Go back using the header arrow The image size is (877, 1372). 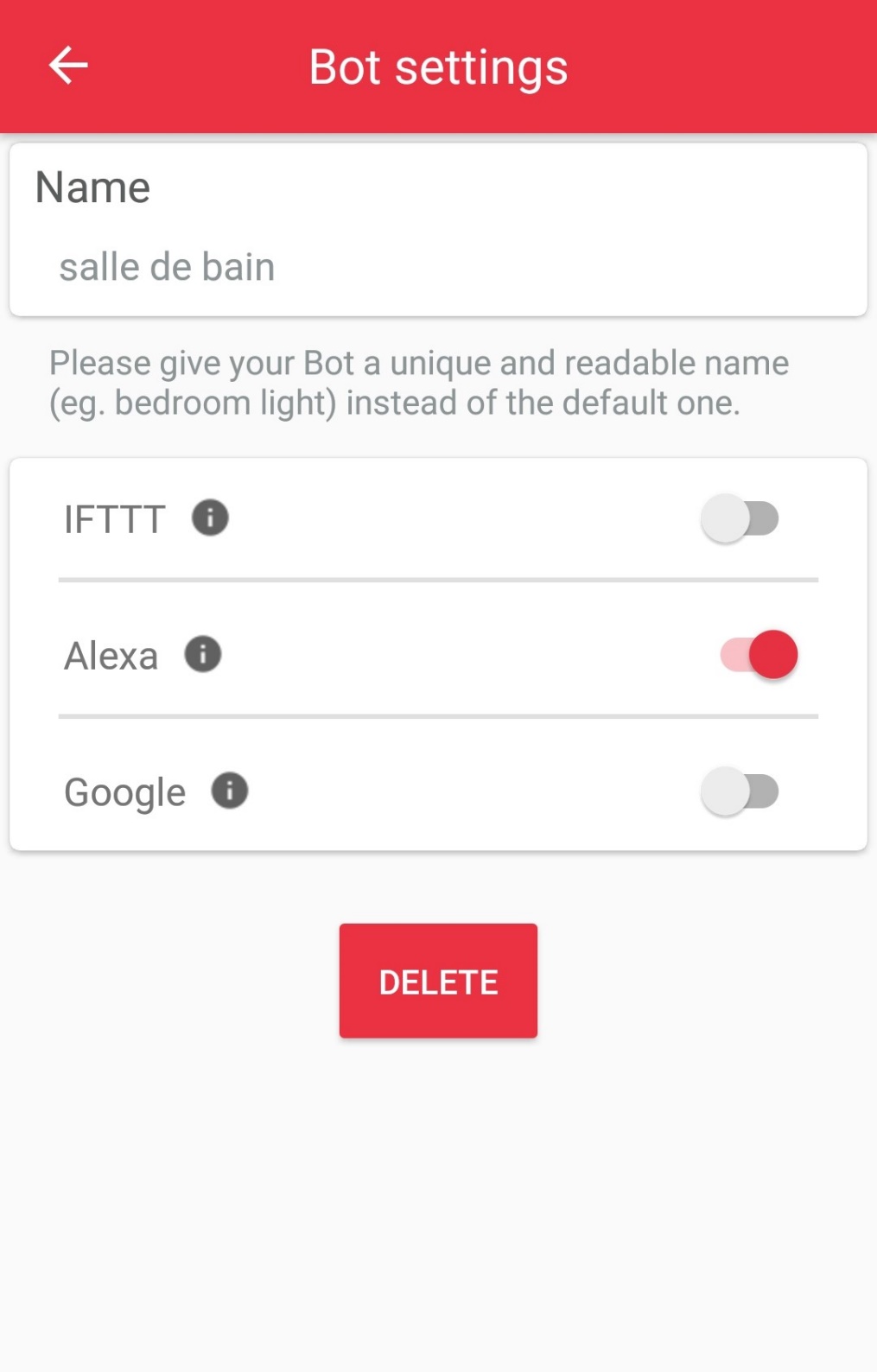pyautogui.click(x=68, y=66)
